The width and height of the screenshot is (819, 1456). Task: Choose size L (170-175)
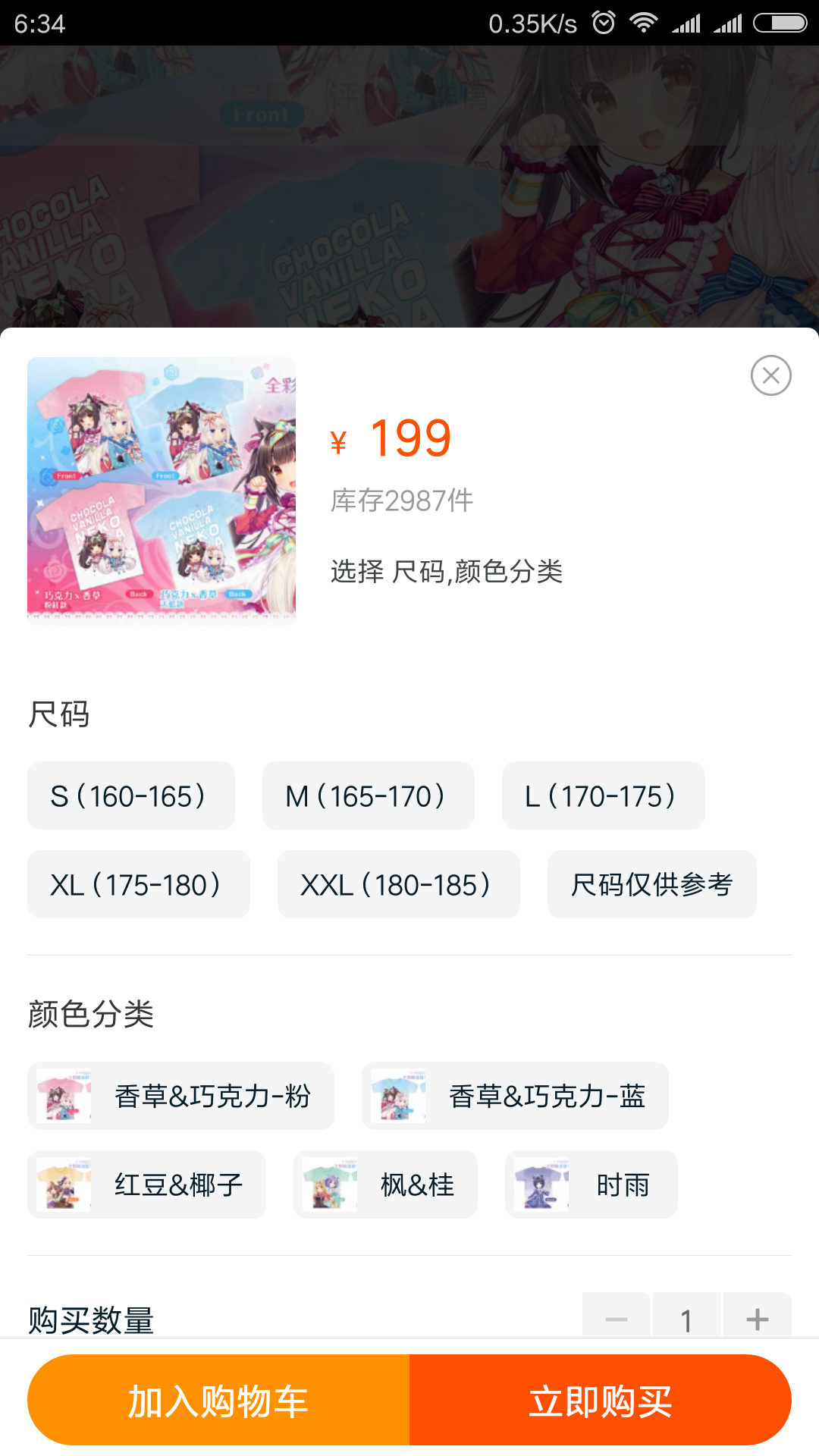pyautogui.click(x=603, y=795)
